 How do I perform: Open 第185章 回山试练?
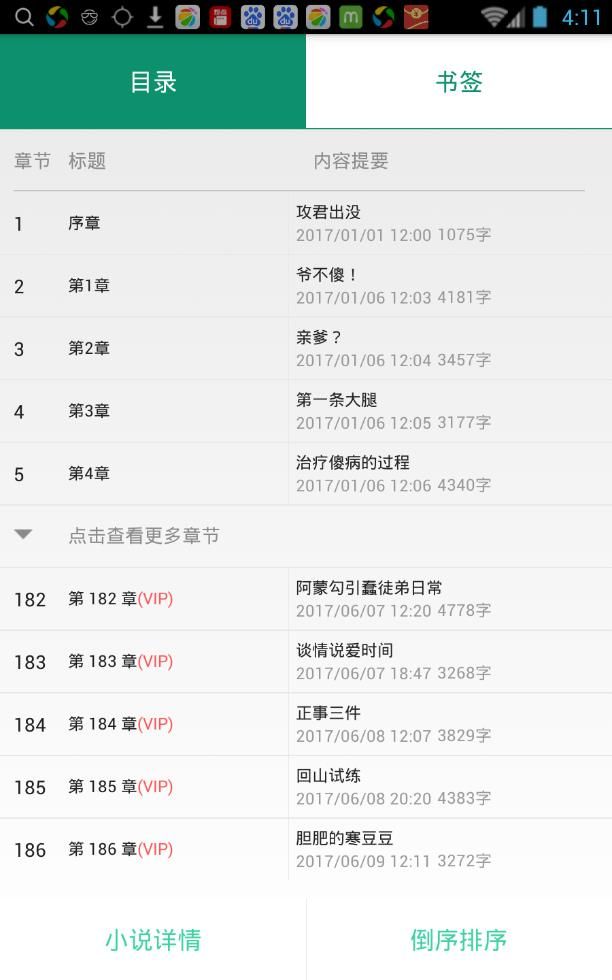point(306,786)
